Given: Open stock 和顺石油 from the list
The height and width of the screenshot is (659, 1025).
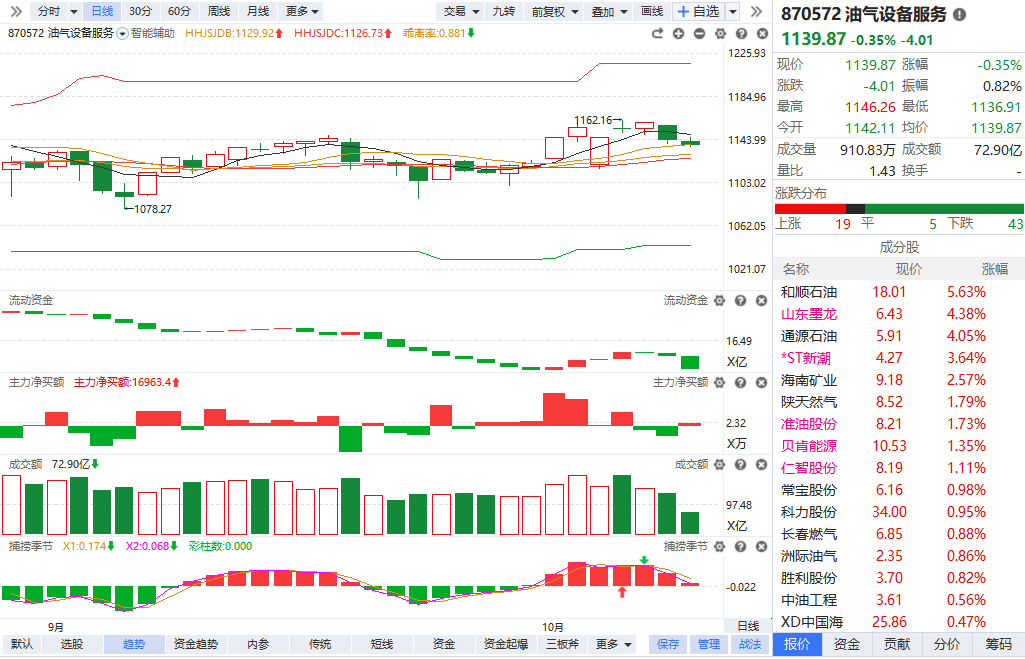Looking at the screenshot, I should tap(809, 292).
